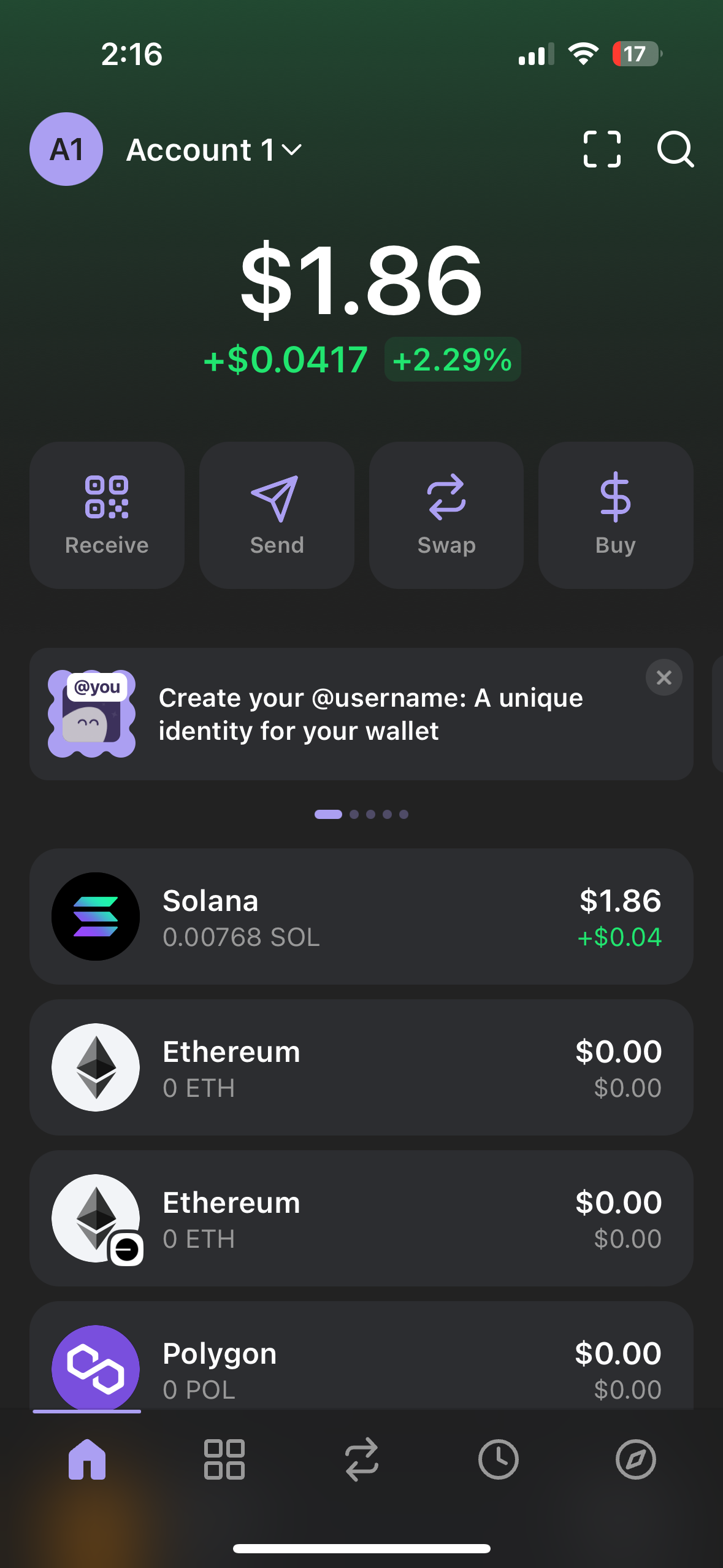The height and width of the screenshot is (1568, 723).
Task: Switch to the explore compass tab
Action: (x=636, y=1459)
